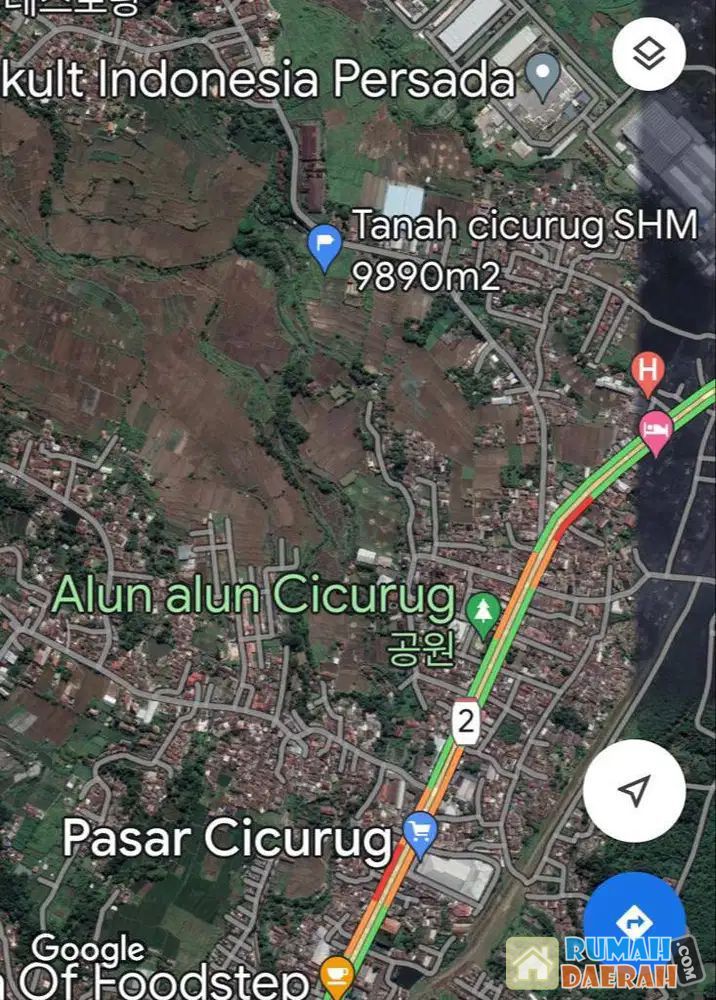Image resolution: width=716 pixels, height=1000 pixels.
Task: Select the grey Indonesia Persada pin
Action: 543,76
